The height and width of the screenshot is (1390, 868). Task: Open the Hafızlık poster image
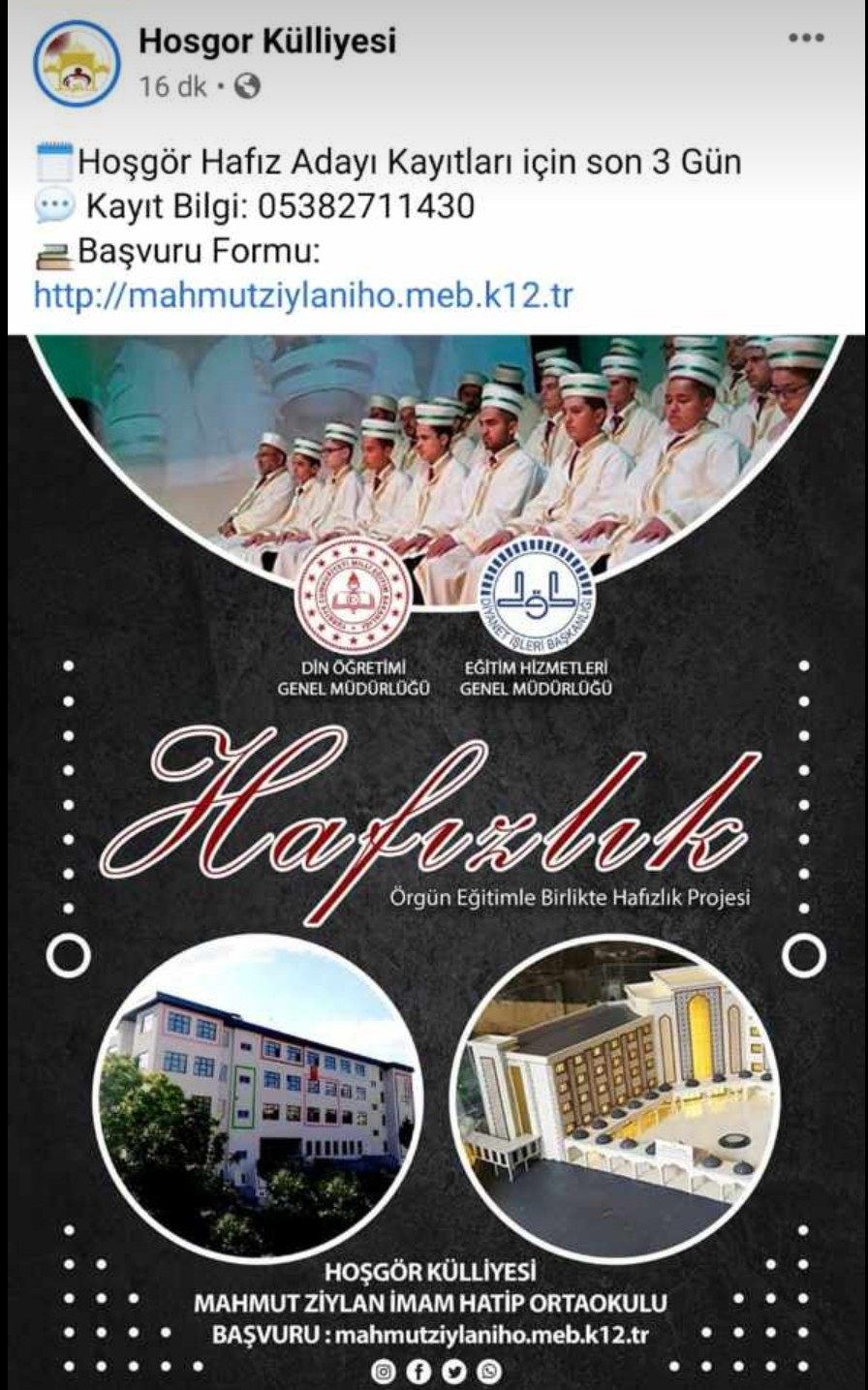click(x=434, y=852)
